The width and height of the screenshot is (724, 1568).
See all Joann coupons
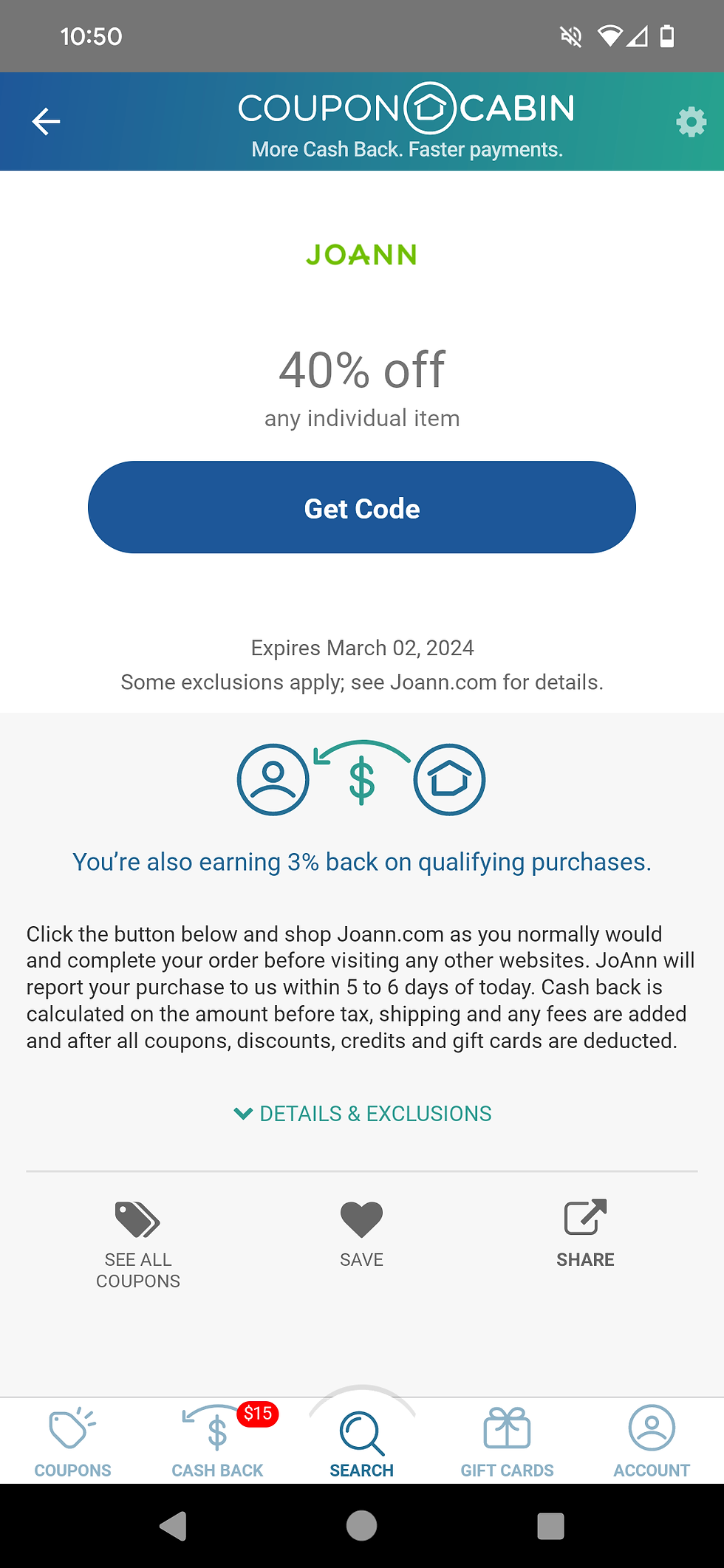[138, 1242]
